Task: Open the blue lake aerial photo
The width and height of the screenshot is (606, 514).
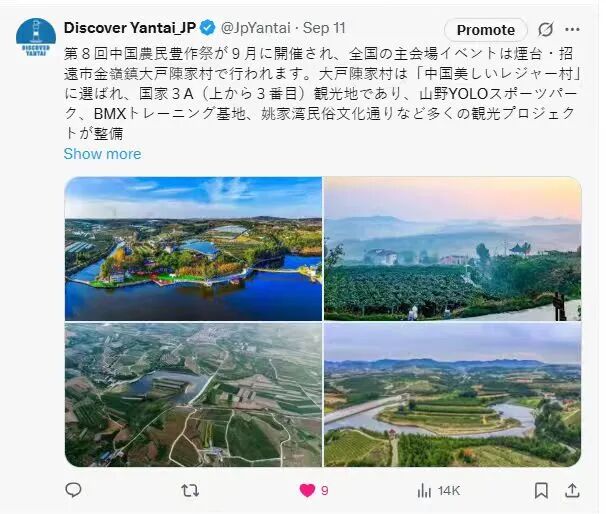Action: [193, 248]
